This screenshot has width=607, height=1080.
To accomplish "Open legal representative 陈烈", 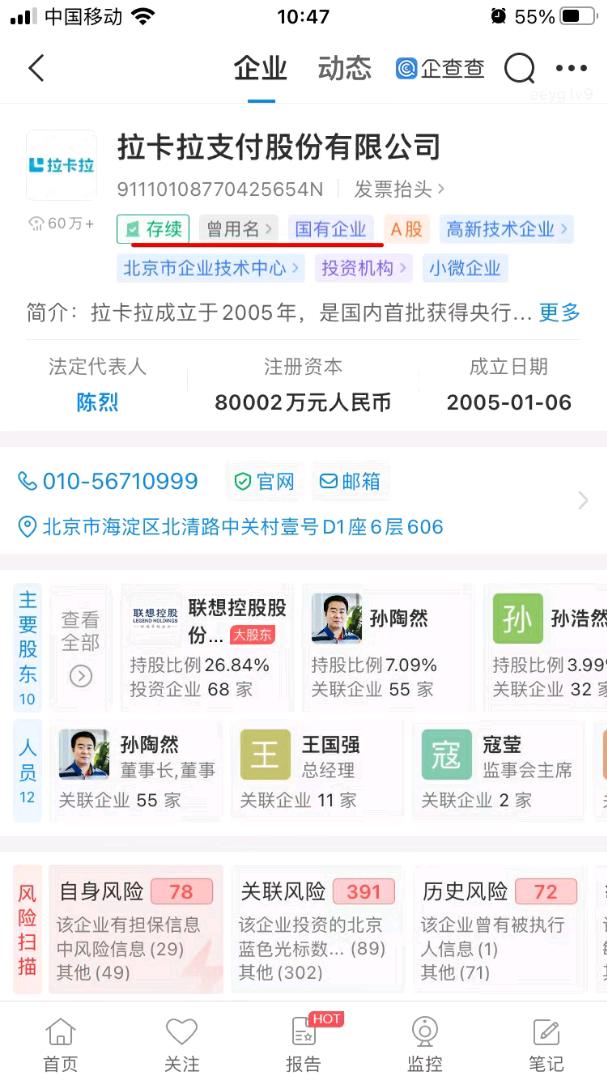I will click(97, 402).
